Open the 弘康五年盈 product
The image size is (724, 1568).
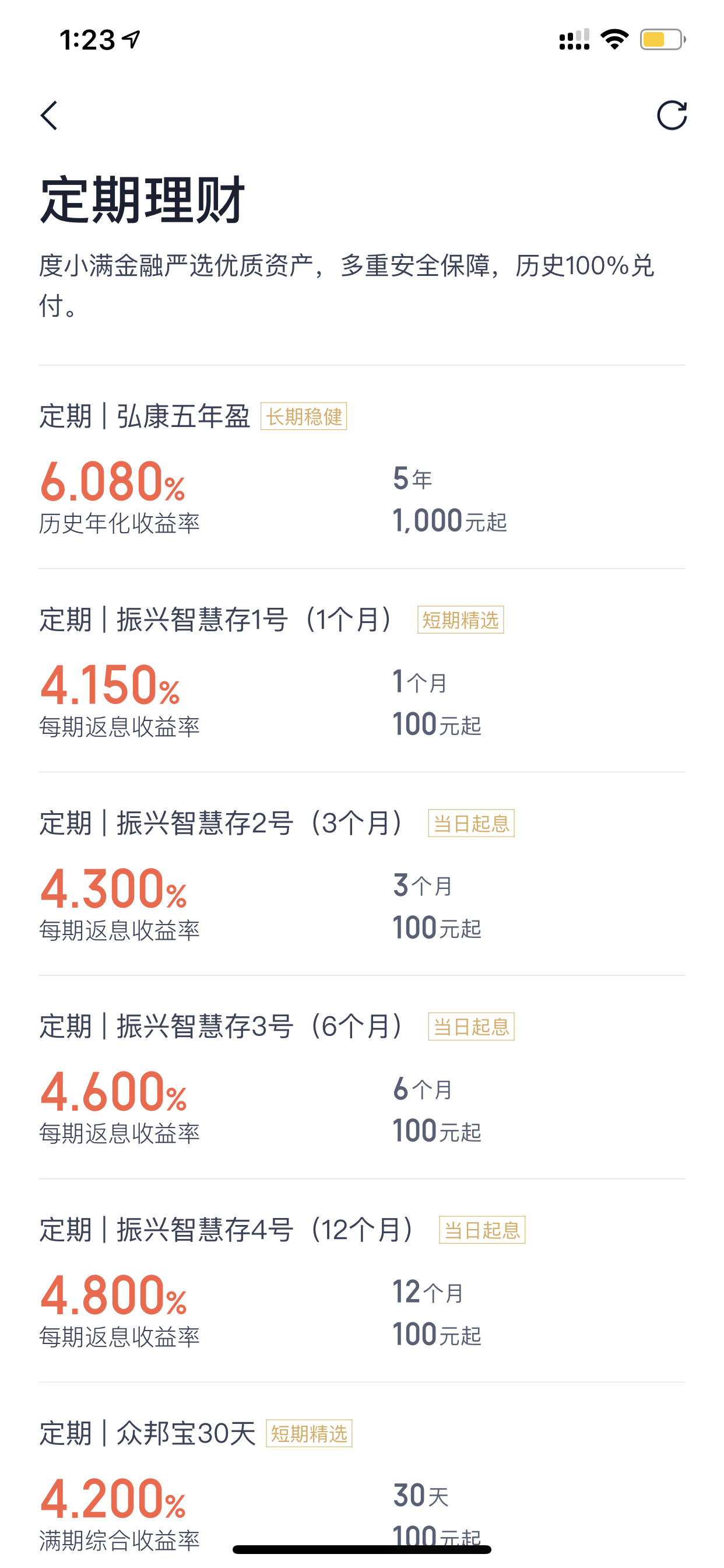[362, 467]
